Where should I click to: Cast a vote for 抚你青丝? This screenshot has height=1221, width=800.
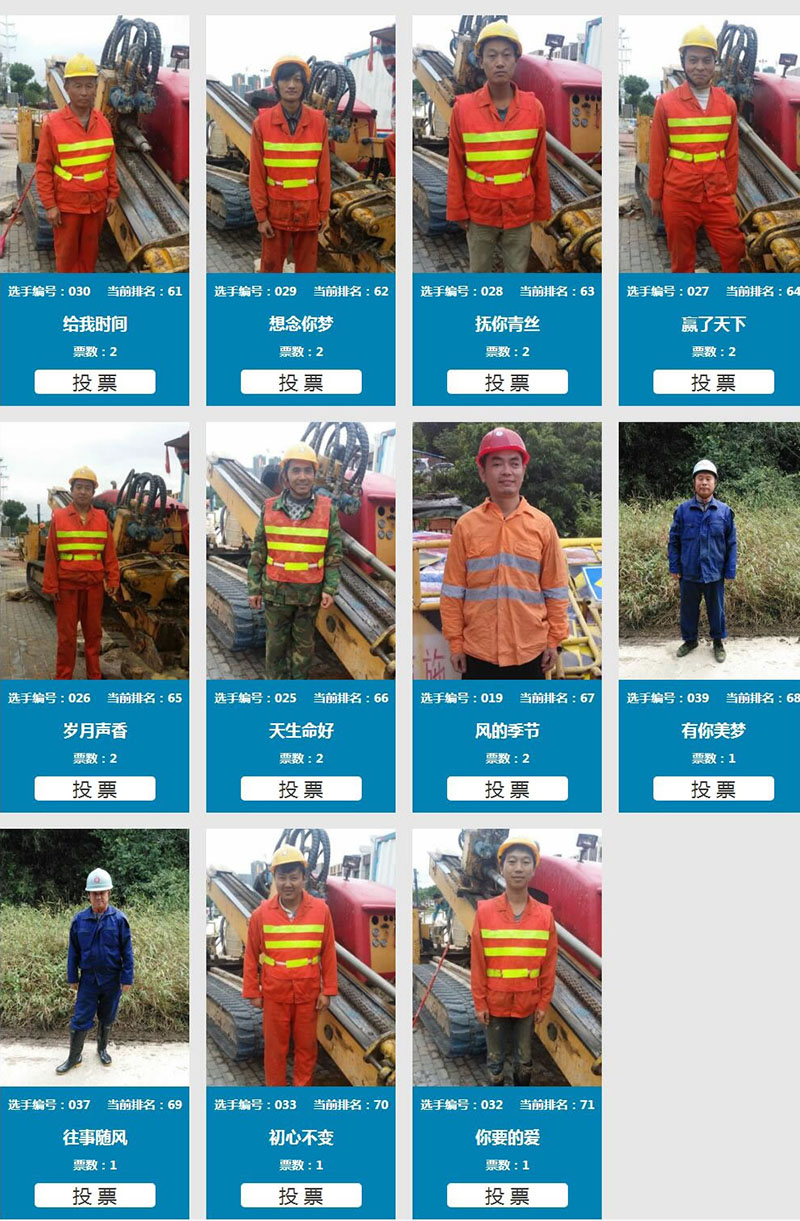pos(507,382)
